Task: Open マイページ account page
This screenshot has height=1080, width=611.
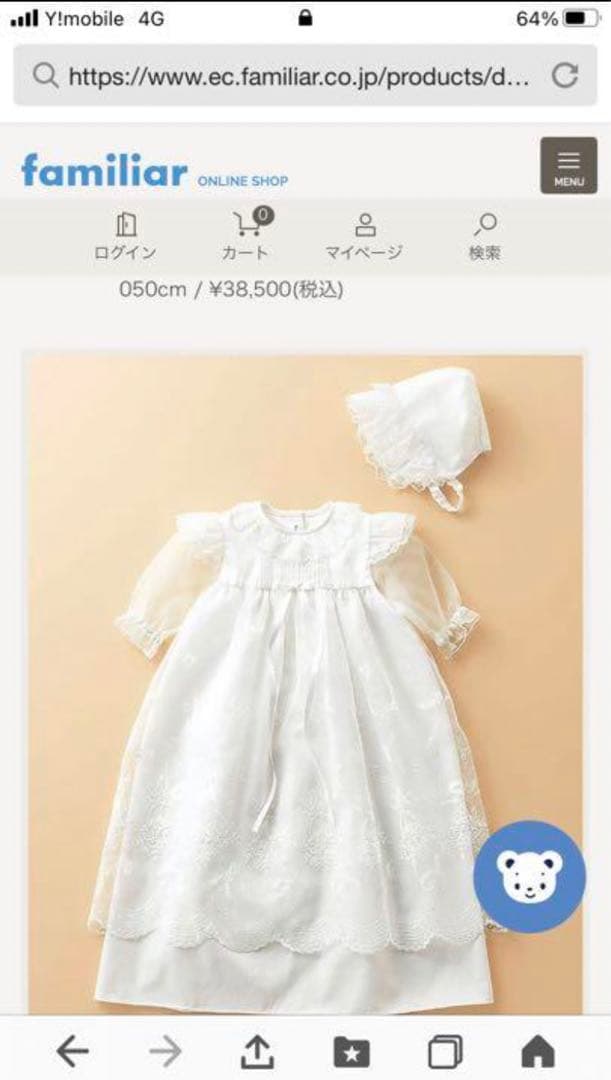Action: 364,236
